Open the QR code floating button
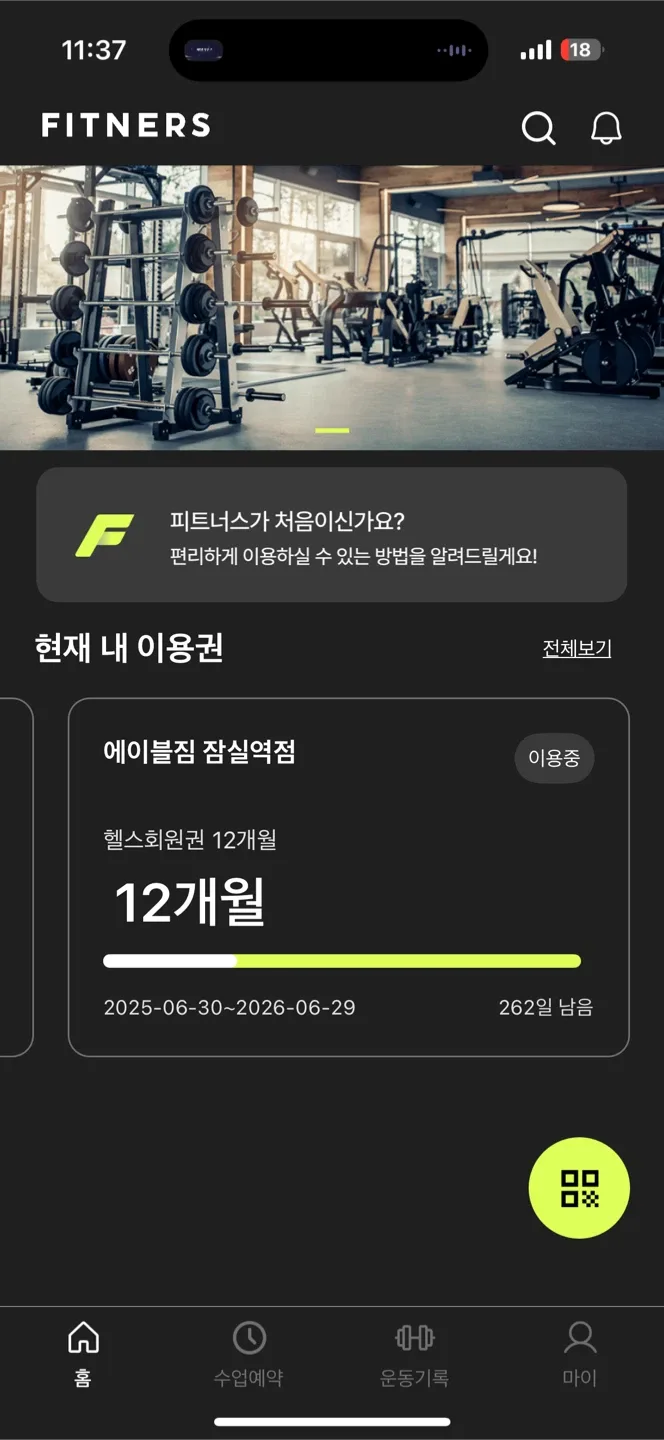Screen dimensions: 664x1440 [579, 1188]
